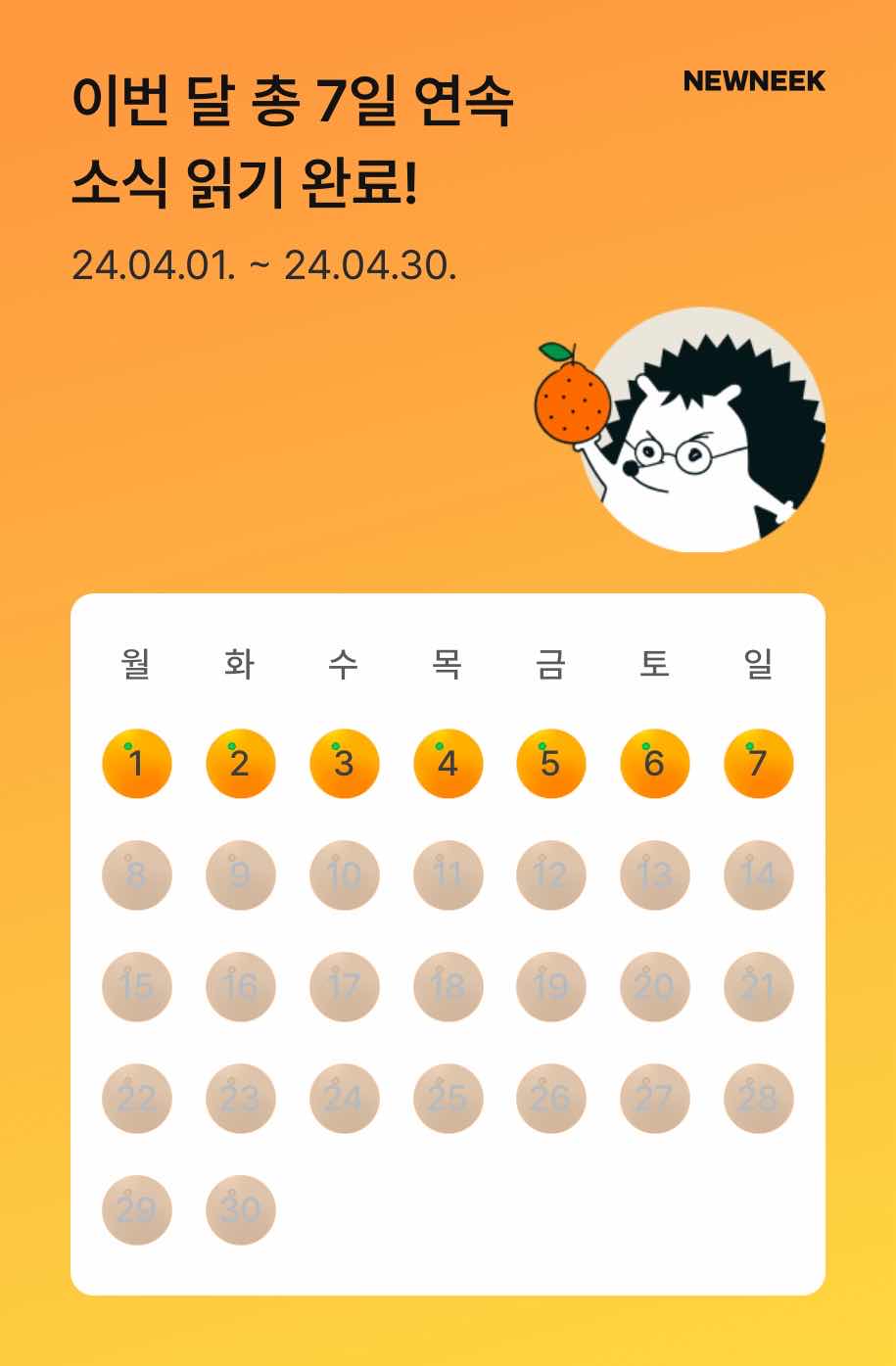Select the 24.04.01. ~ 24.04.30. date range
Screen dimensions: 896x1366
(269, 261)
